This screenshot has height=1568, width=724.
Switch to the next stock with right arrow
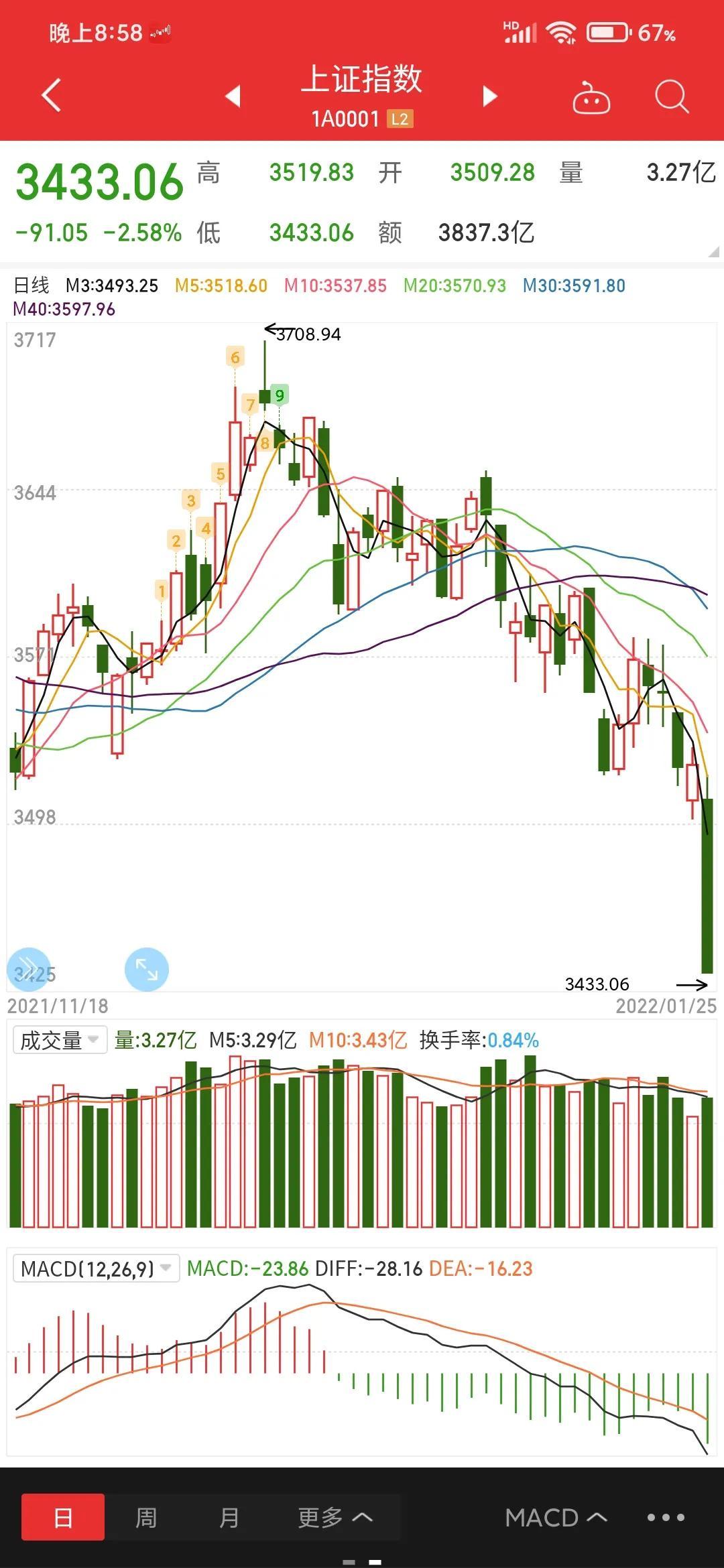[491, 96]
